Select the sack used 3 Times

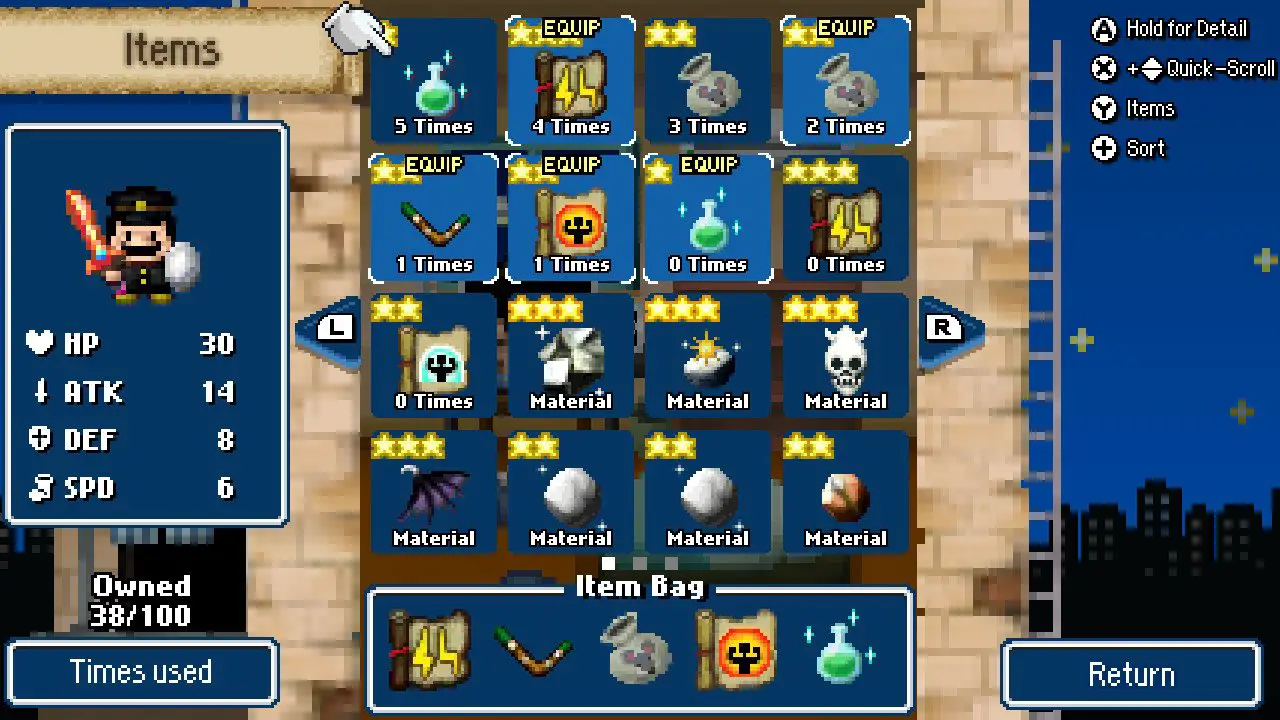coord(708,82)
